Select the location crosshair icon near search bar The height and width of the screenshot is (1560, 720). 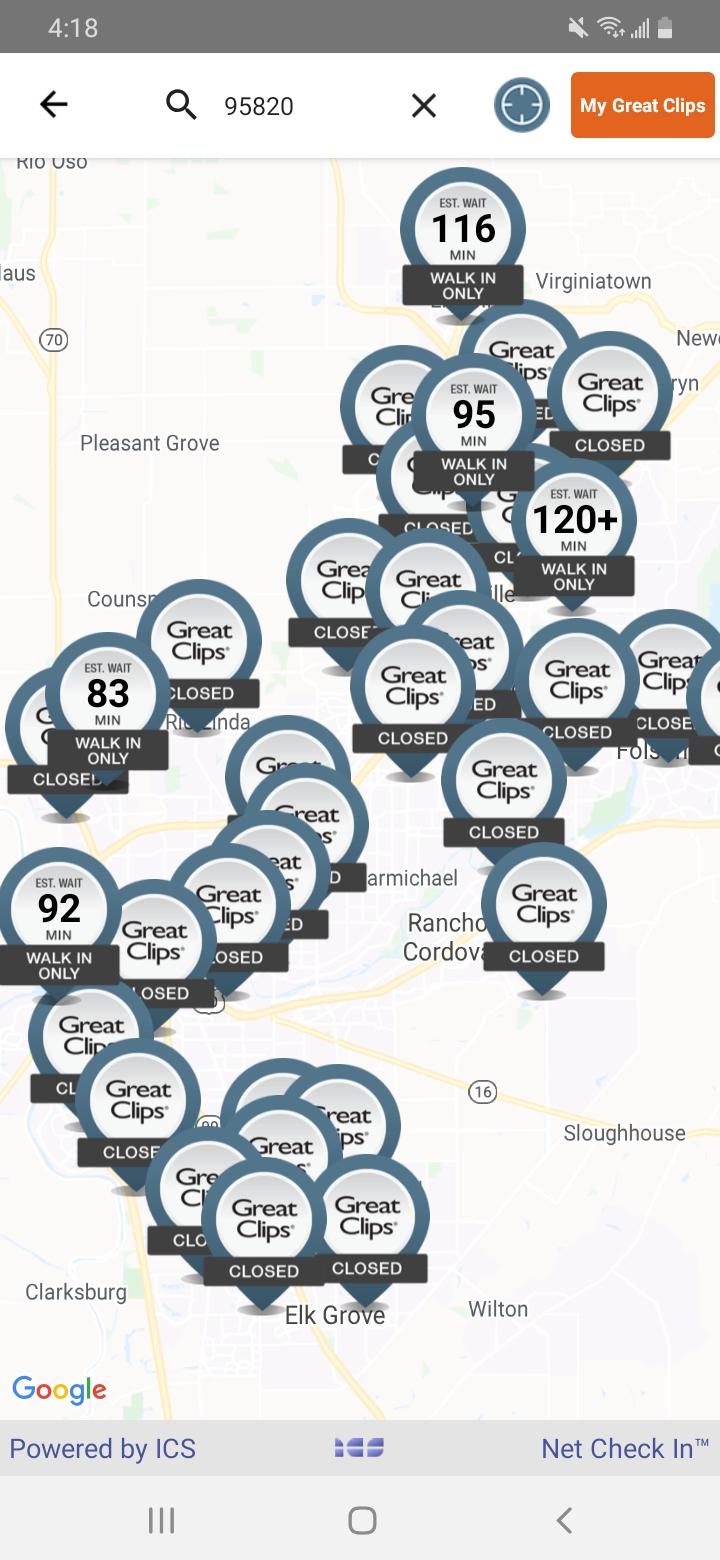coord(521,104)
